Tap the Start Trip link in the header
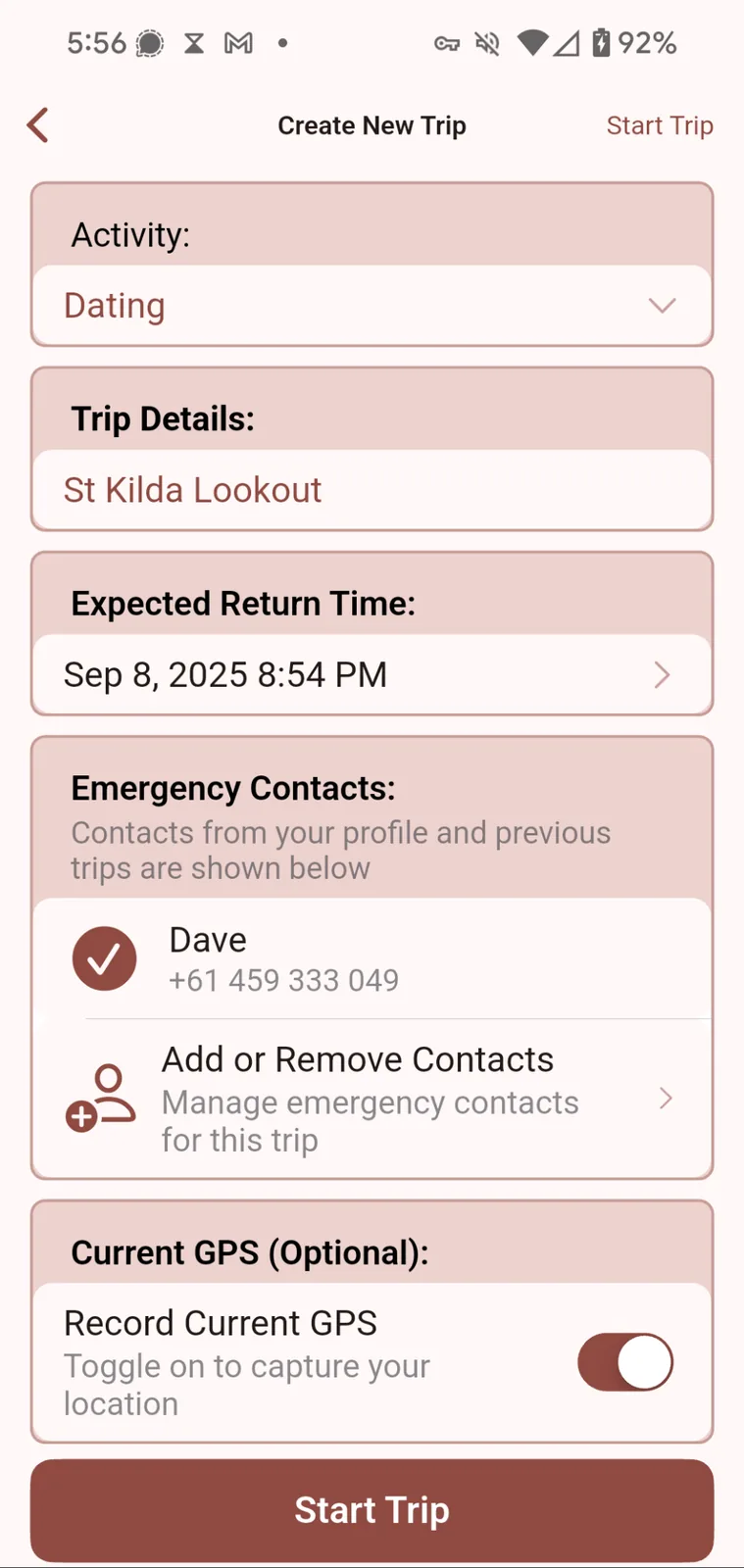Viewport: 744px width, 1568px height. pyautogui.click(x=660, y=125)
